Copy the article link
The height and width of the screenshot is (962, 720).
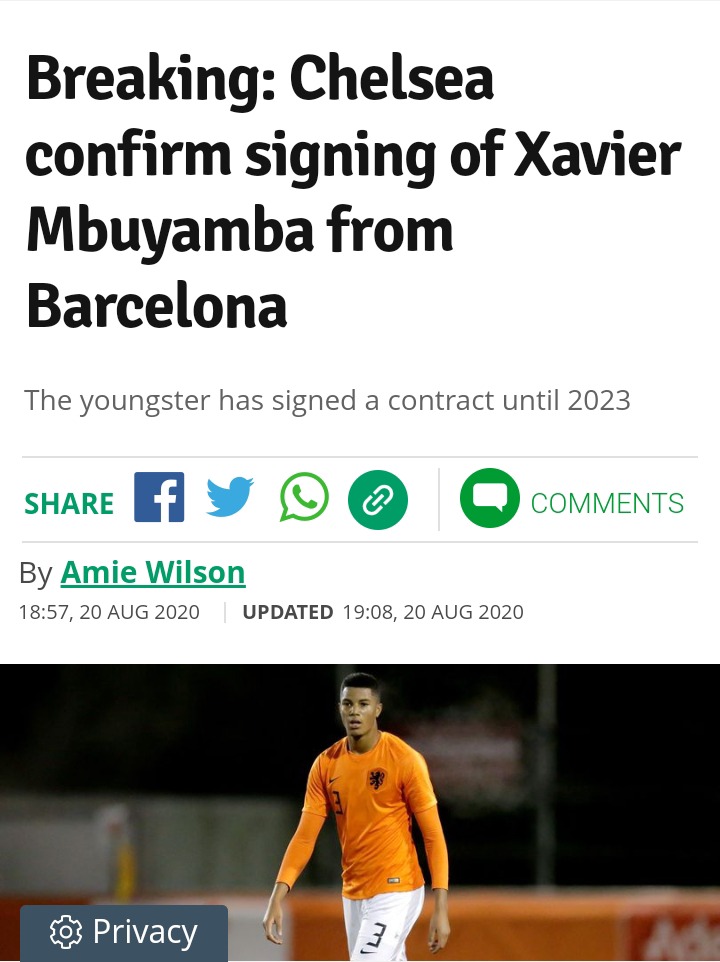(378, 499)
